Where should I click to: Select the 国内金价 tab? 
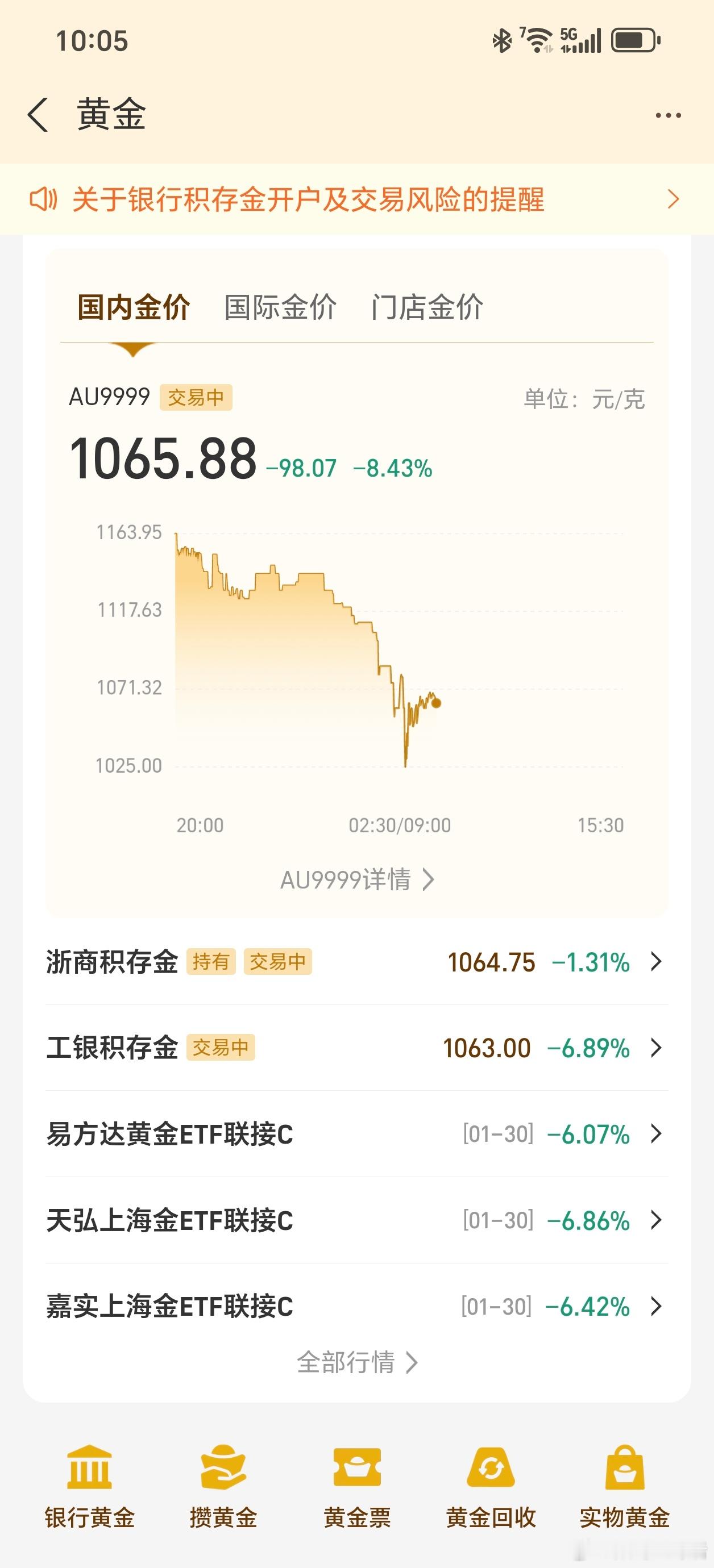pos(134,307)
